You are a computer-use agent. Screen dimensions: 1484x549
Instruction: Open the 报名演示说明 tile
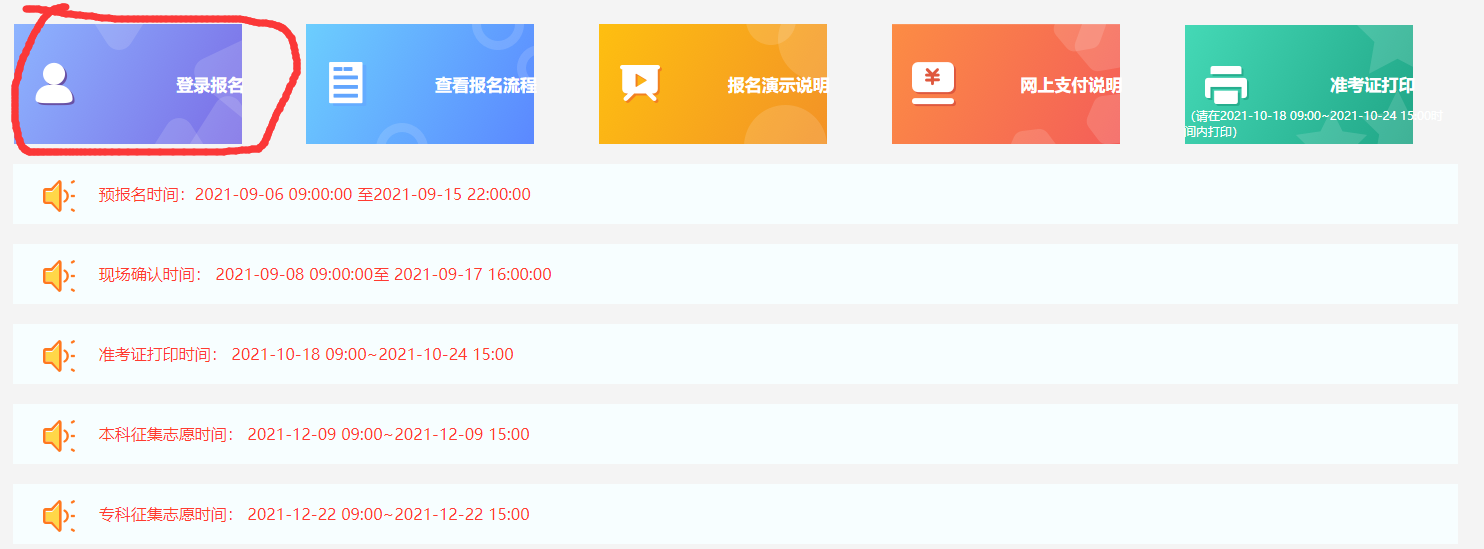(x=713, y=84)
